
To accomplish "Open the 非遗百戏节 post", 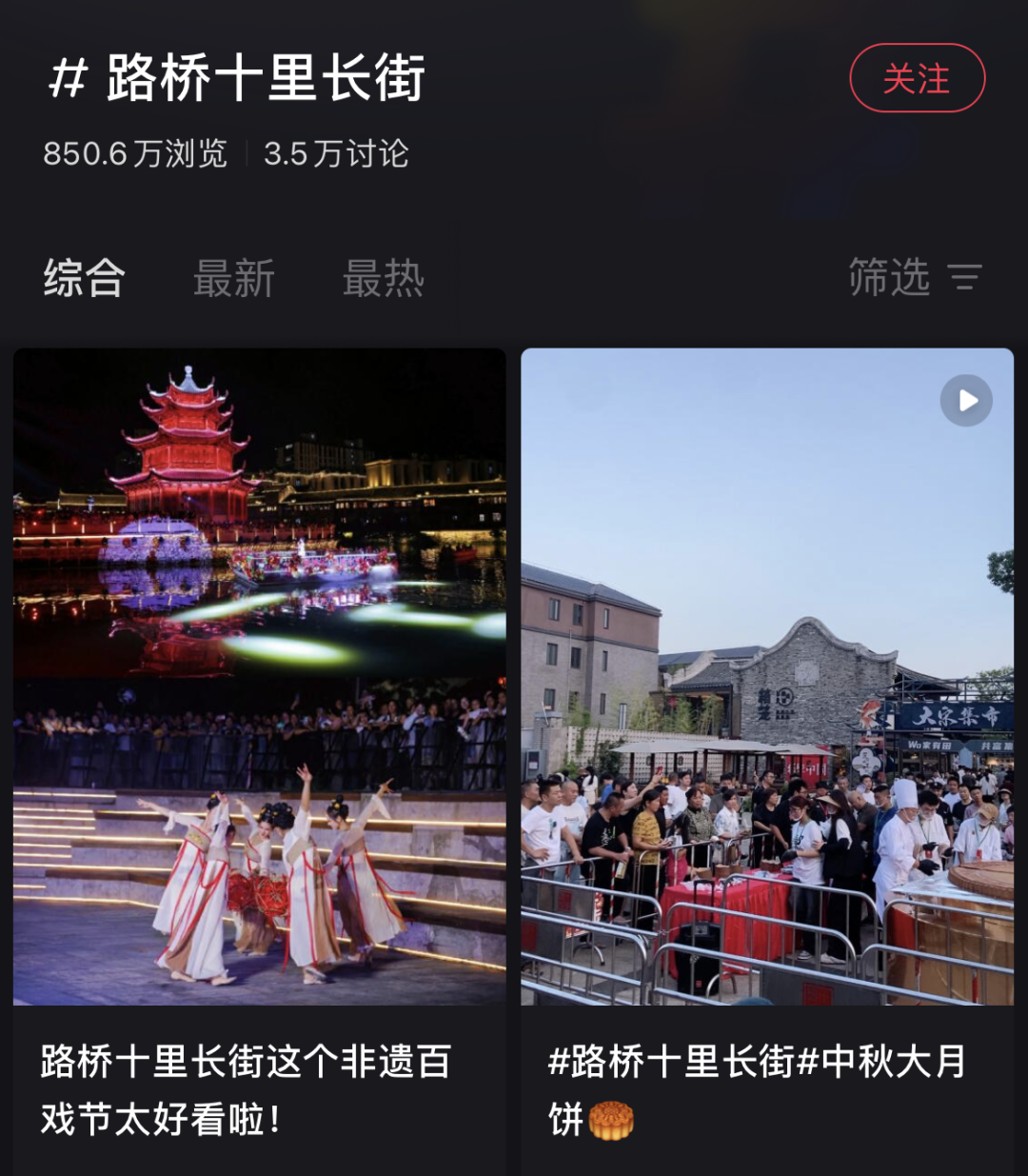I will tap(259, 676).
